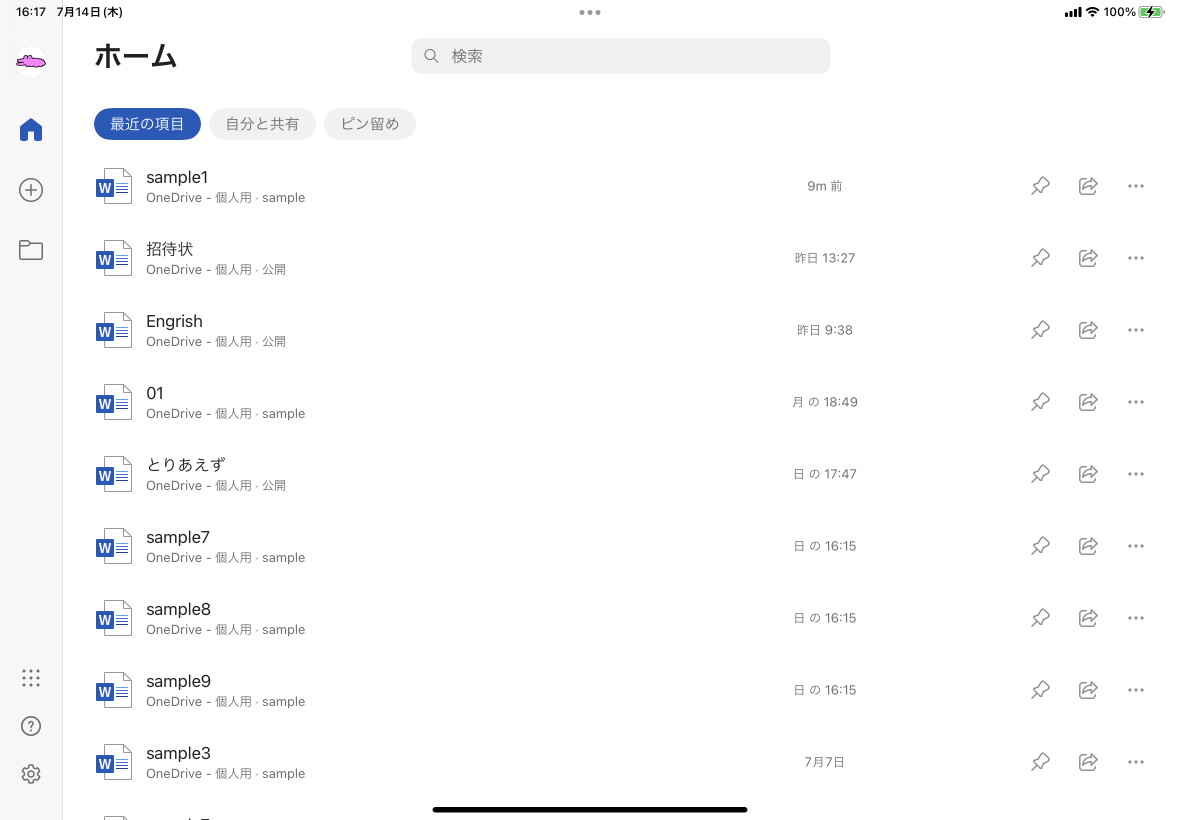Open settings gear in the sidebar
Screen dimensions: 1180x820
pyautogui.click(x=31, y=774)
